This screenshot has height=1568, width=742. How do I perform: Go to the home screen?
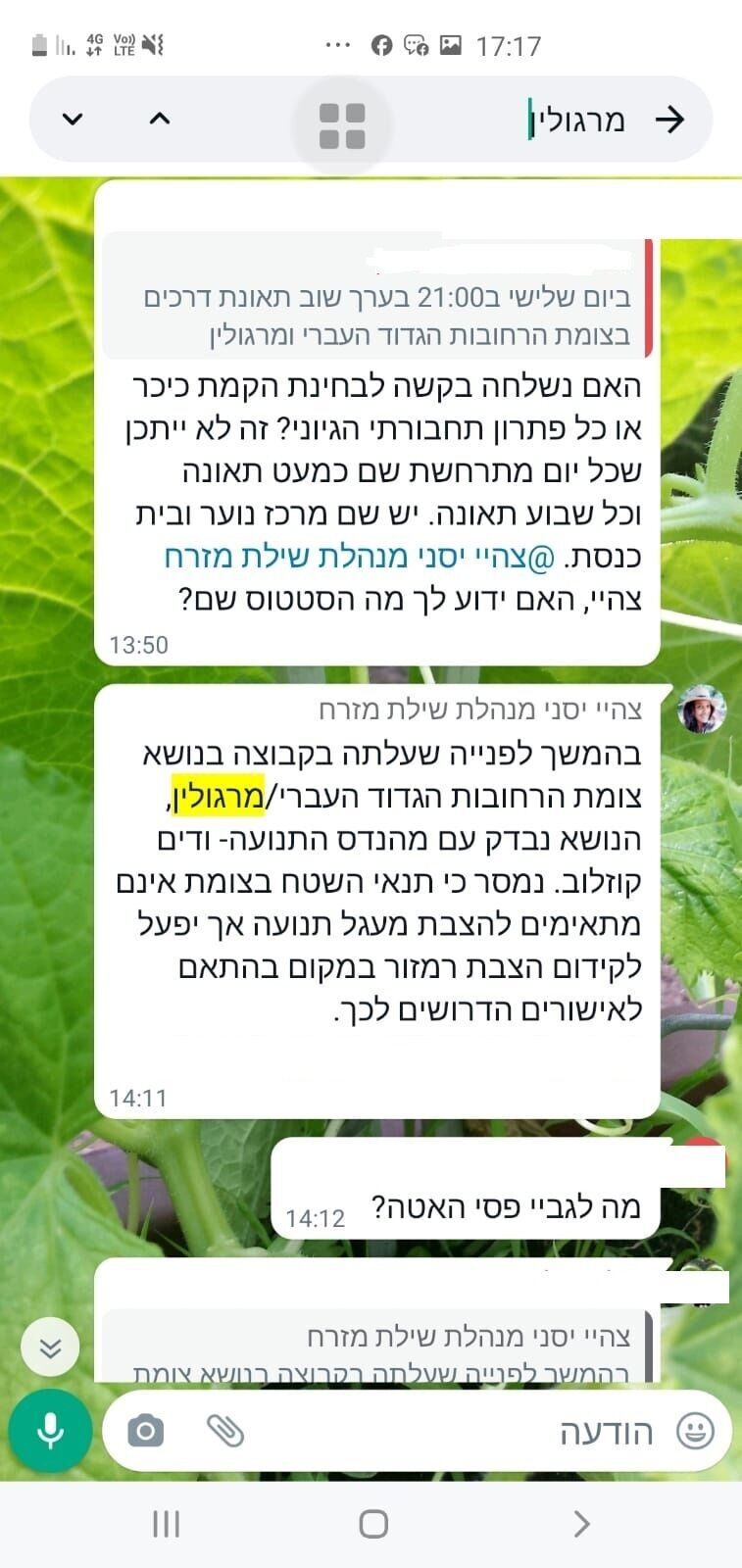point(372,1524)
